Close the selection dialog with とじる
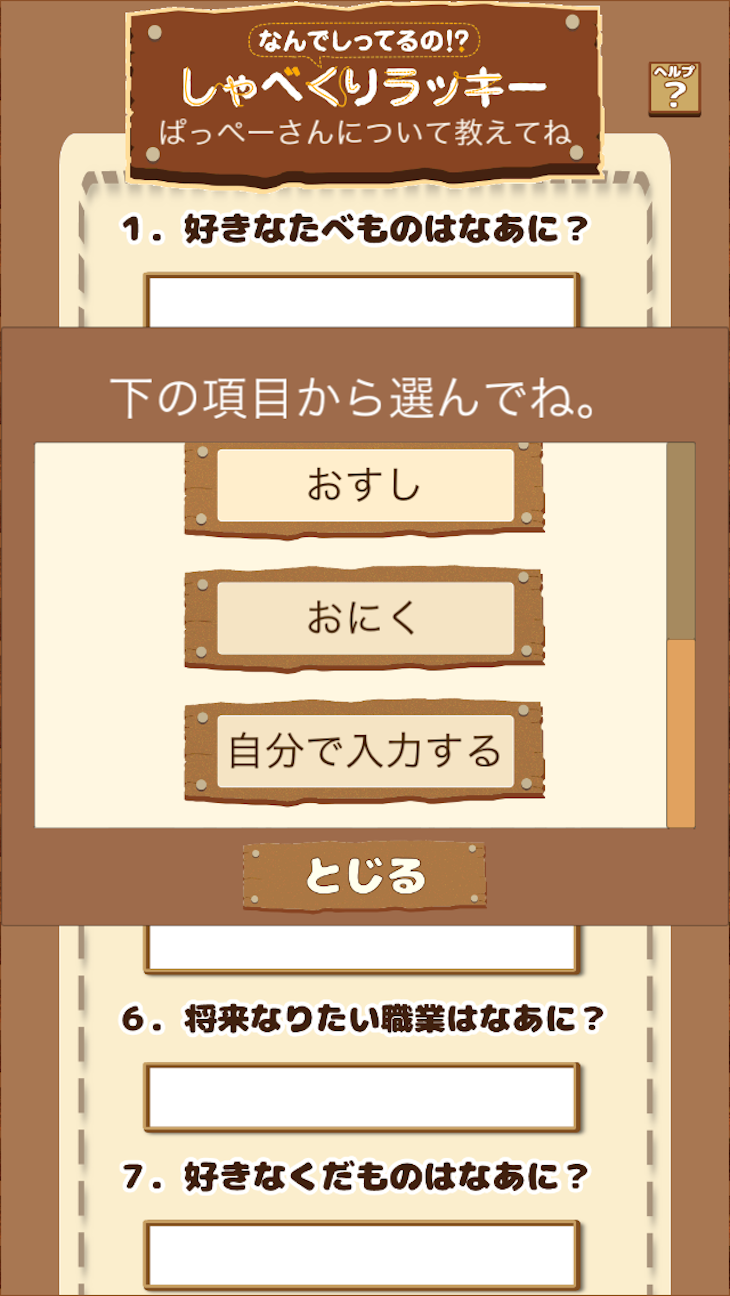The height and width of the screenshot is (1296, 730). coord(364,876)
